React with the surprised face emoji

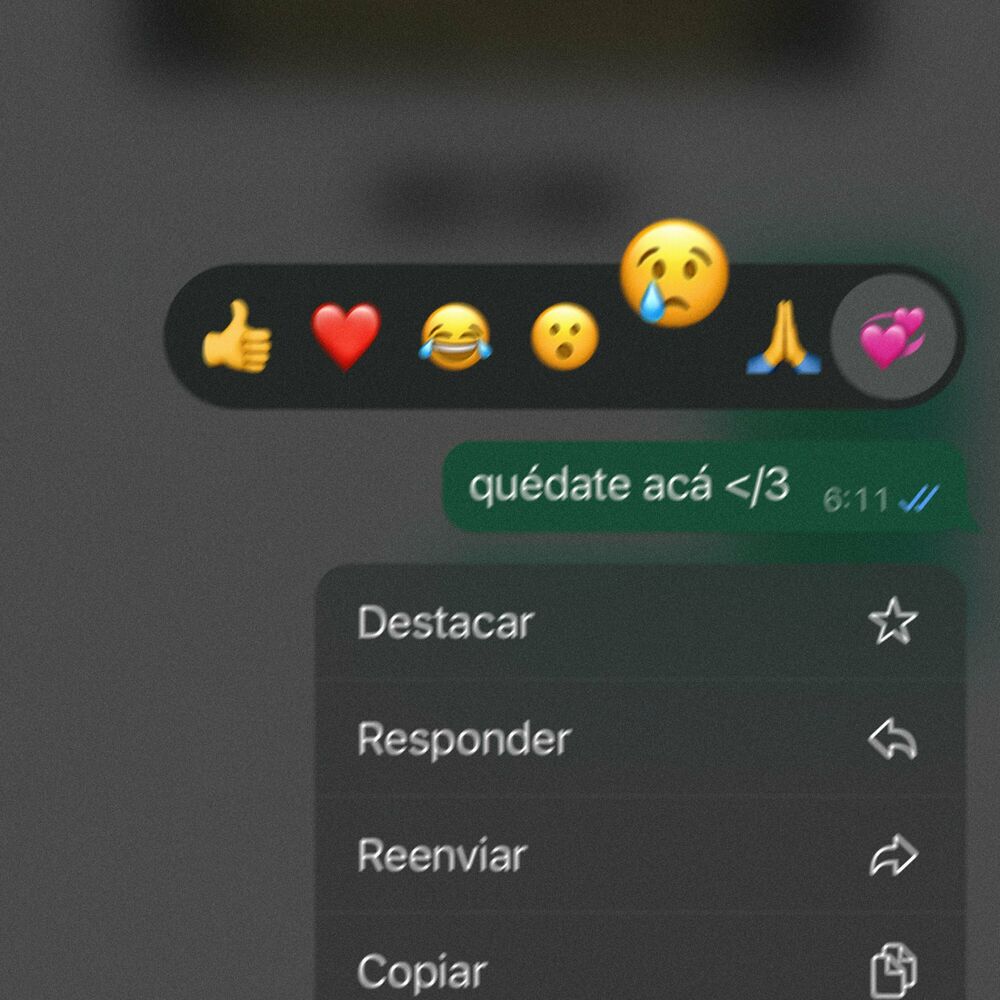pos(564,338)
